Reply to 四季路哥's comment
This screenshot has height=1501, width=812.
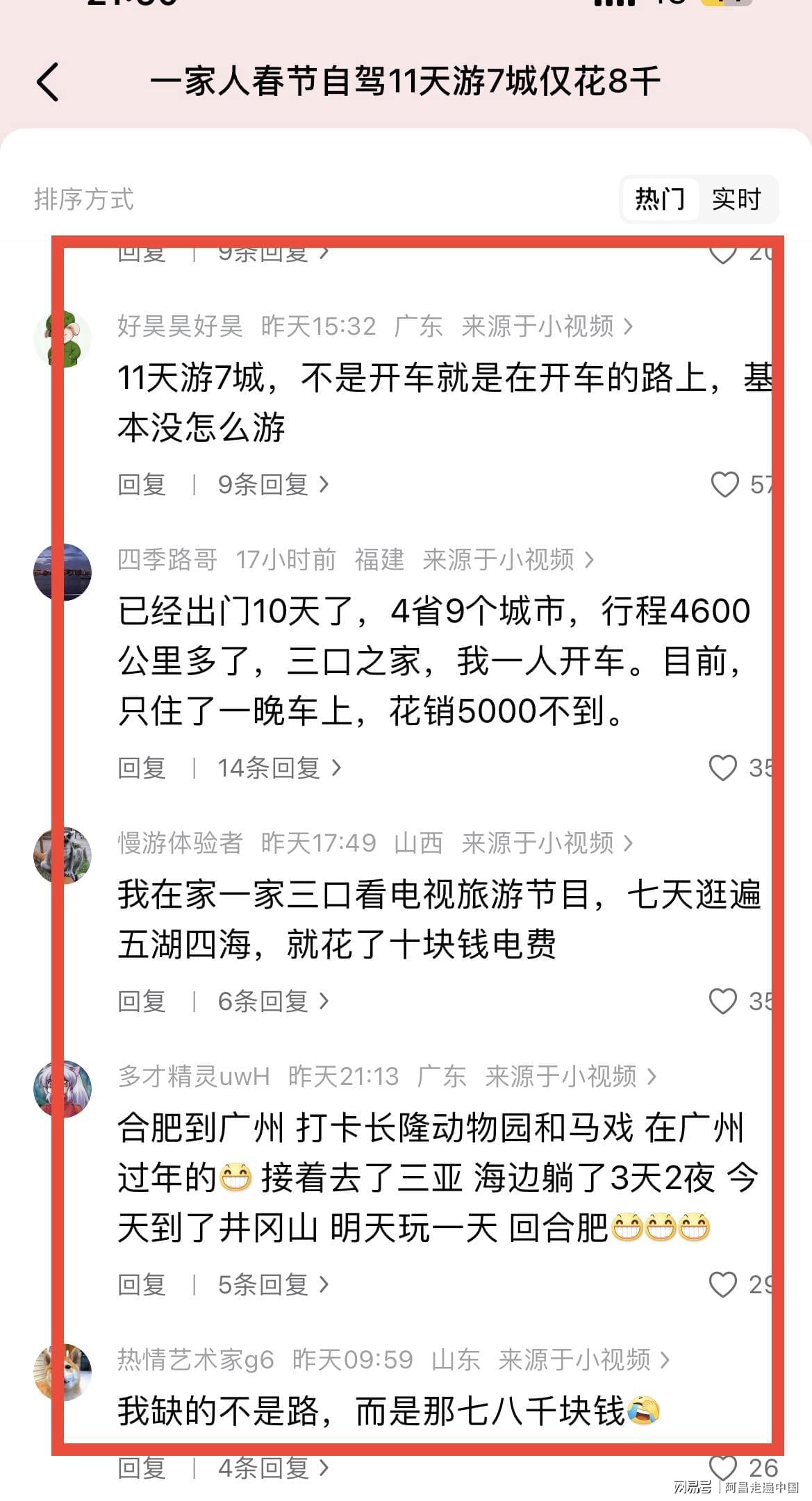tap(142, 768)
